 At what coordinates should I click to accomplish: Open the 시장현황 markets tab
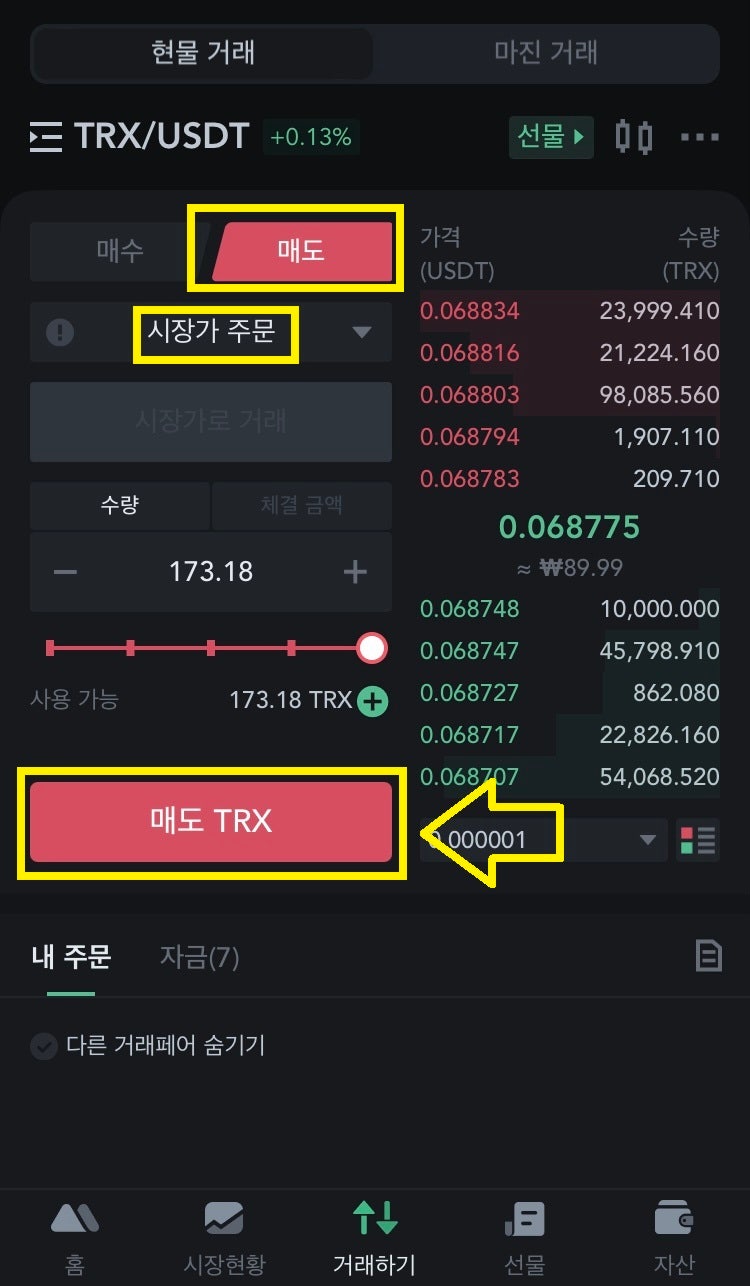(x=224, y=1237)
